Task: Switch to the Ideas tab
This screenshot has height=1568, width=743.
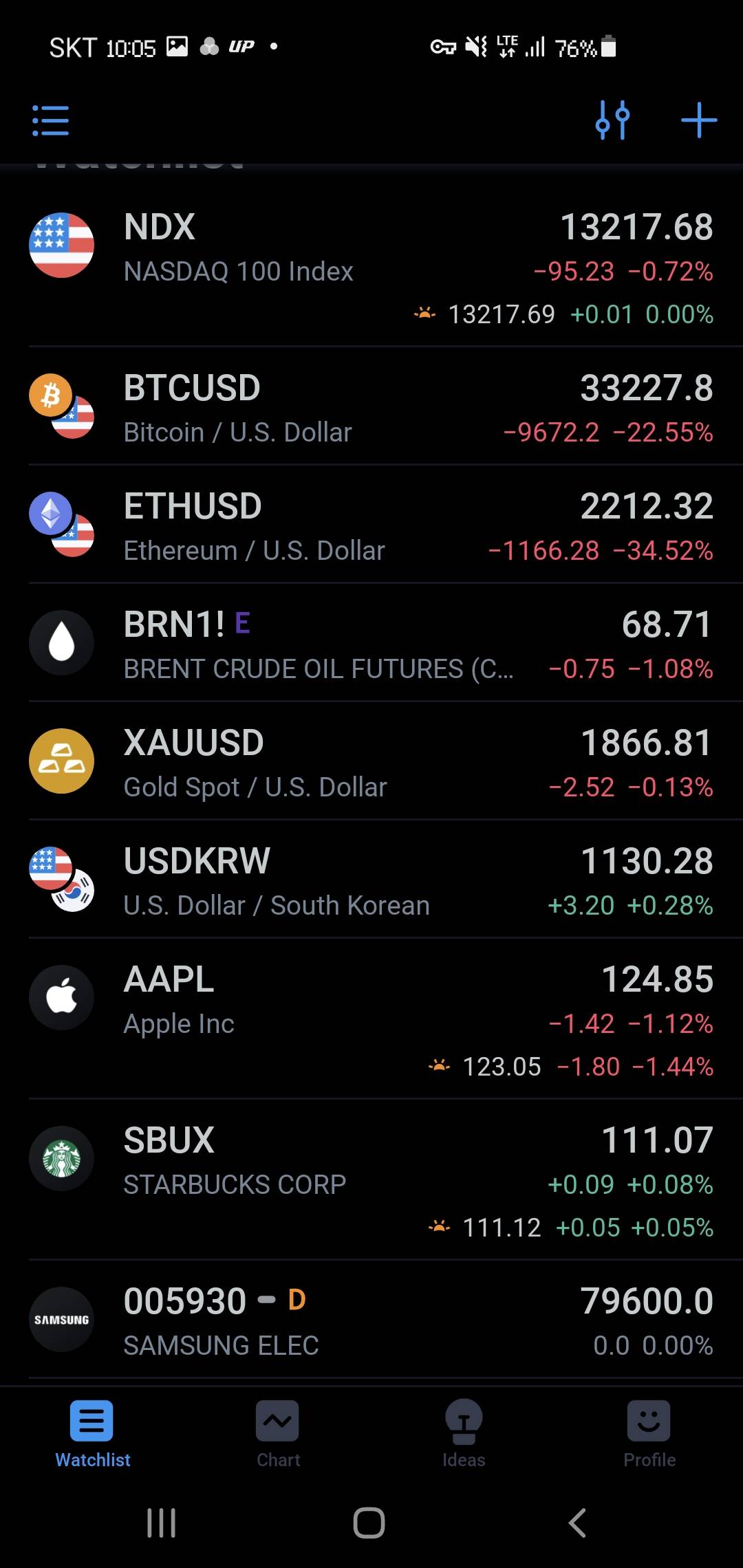Action: 464,1434
